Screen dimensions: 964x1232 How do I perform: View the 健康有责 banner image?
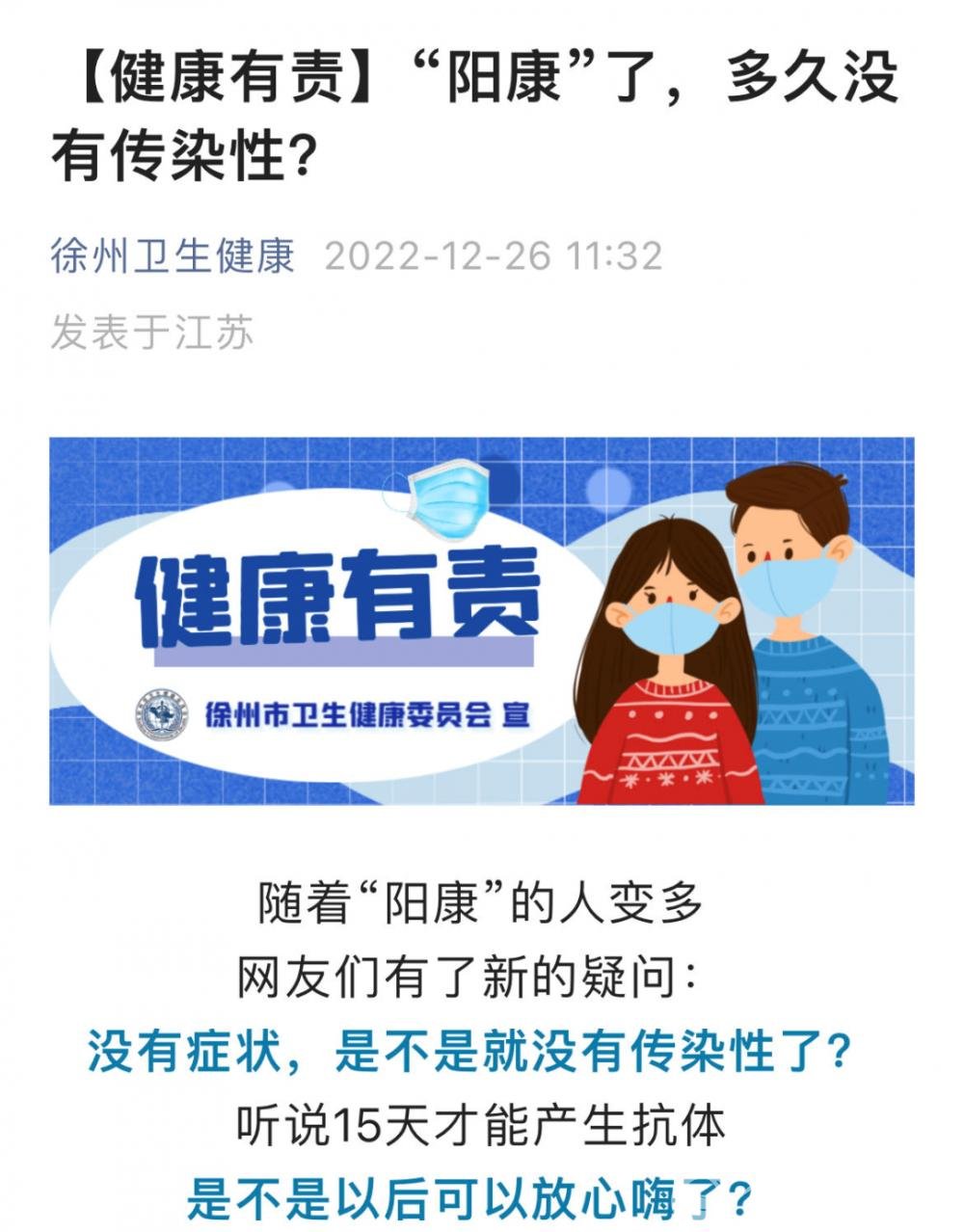pos(482,621)
